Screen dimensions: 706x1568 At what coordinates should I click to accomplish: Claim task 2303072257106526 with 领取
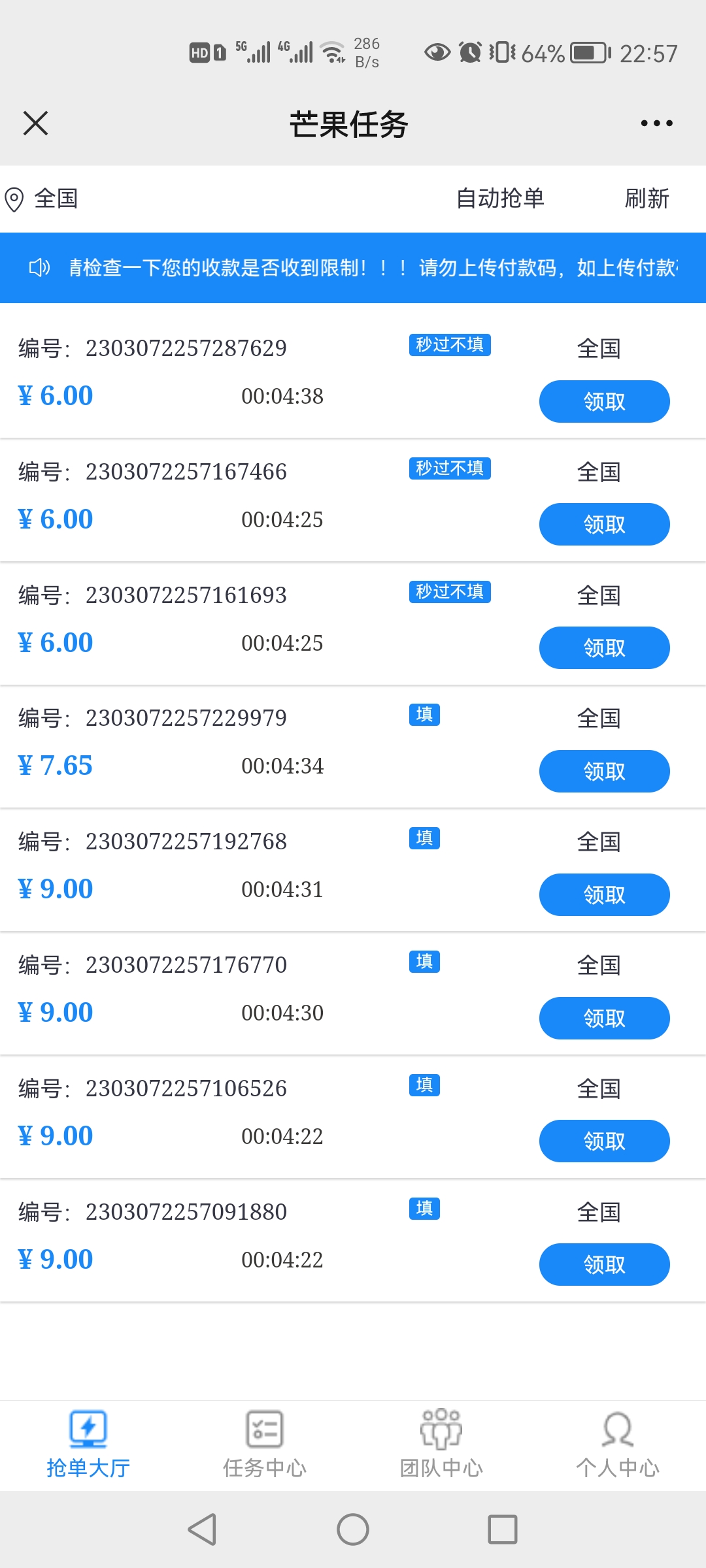click(x=604, y=1141)
